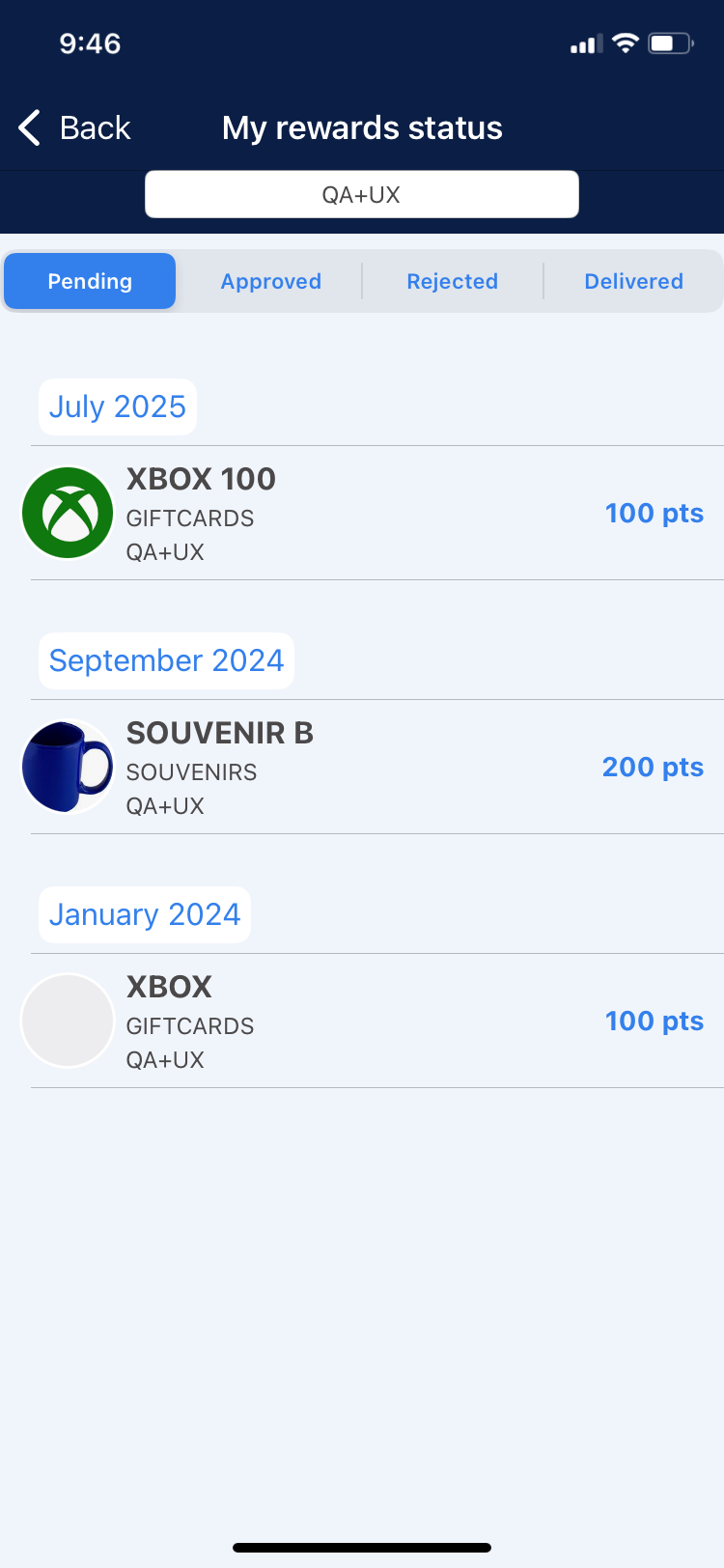
Task: Show the Rejected rewards tab
Action: pyautogui.click(x=452, y=281)
